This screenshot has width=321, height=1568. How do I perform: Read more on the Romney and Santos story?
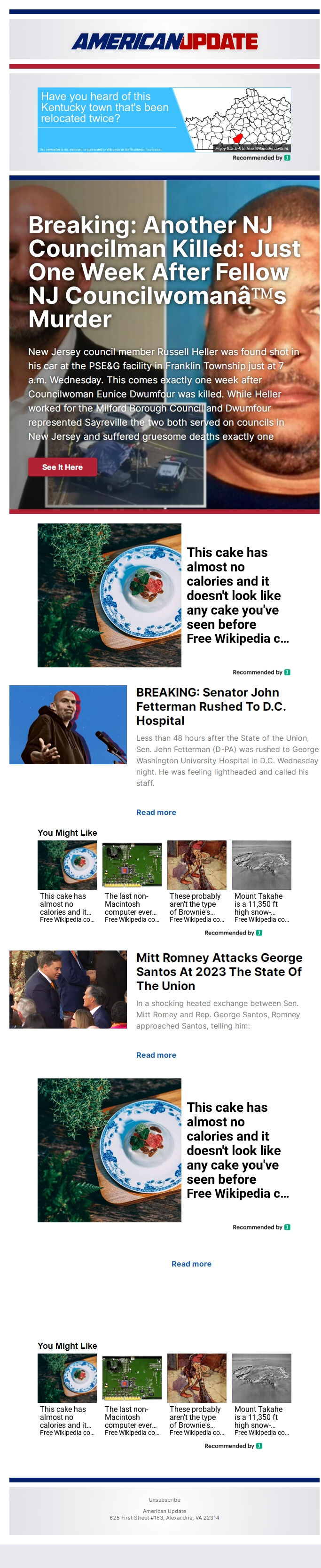[156, 1055]
